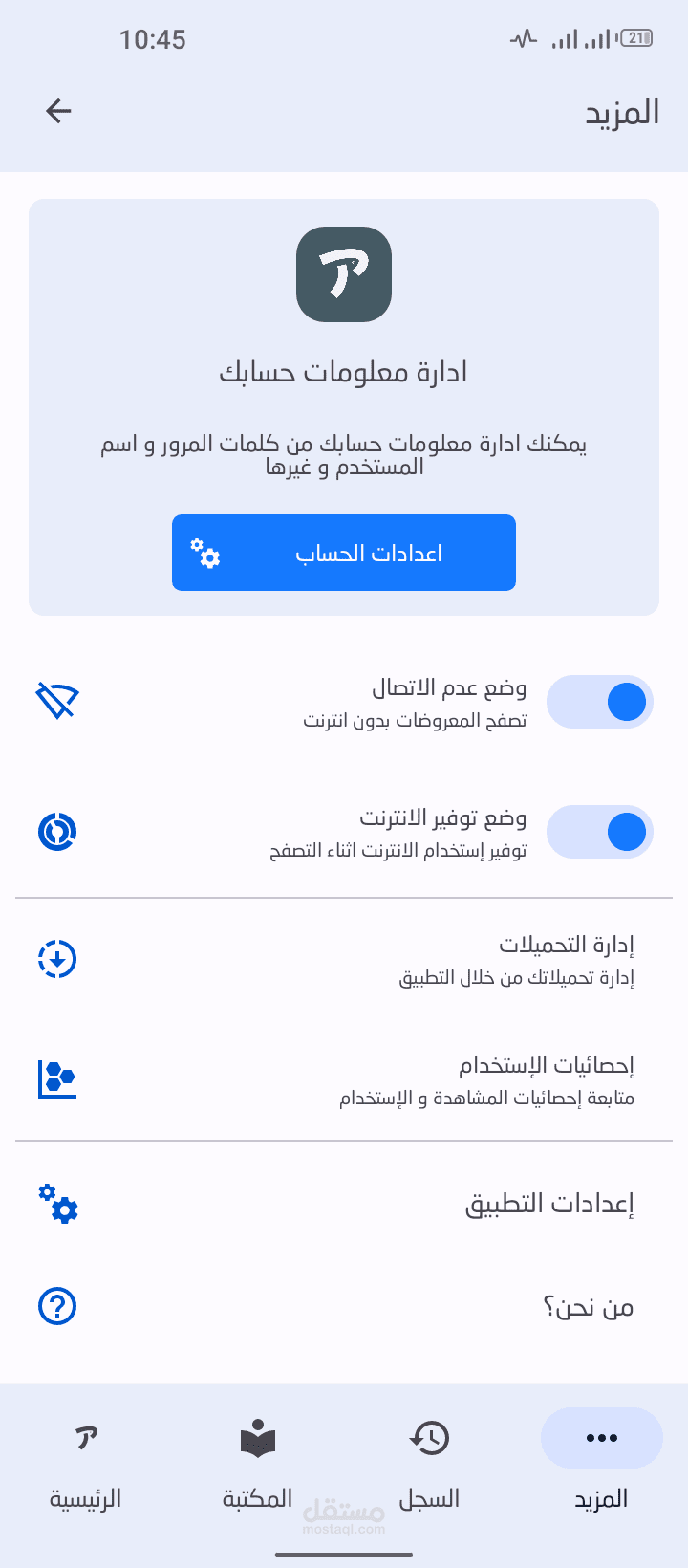
Task: Disable data saver mode (وضع توفير الانترنت)
Action: pos(599,832)
